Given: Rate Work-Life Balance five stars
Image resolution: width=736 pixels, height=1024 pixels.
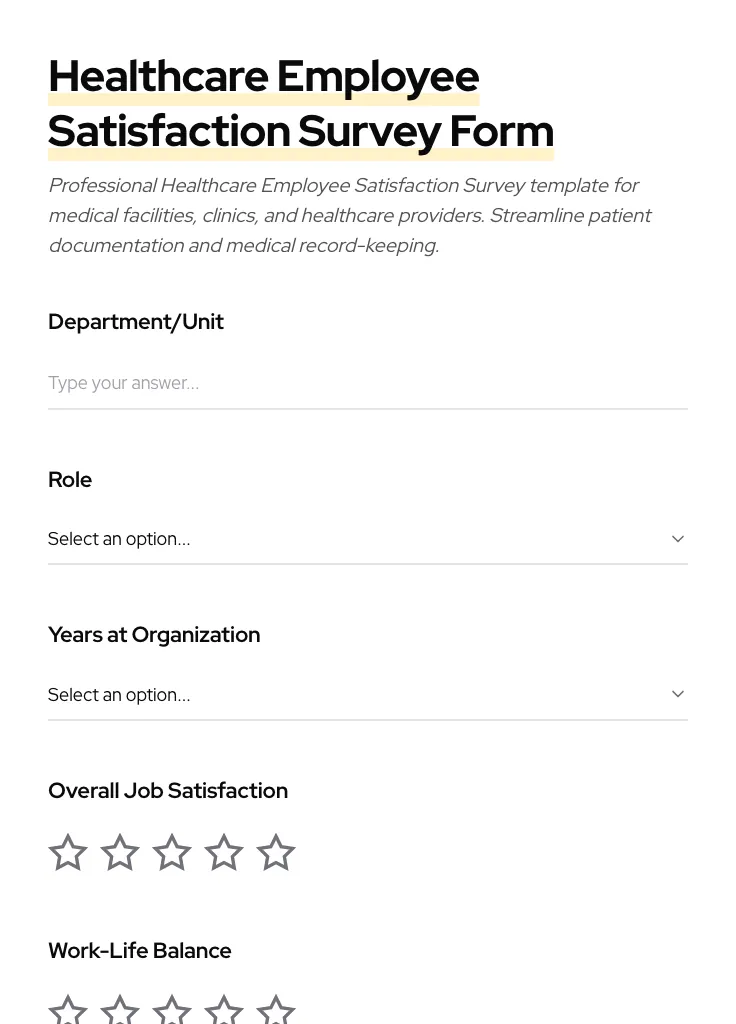Looking at the screenshot, I should point(275,1010).
